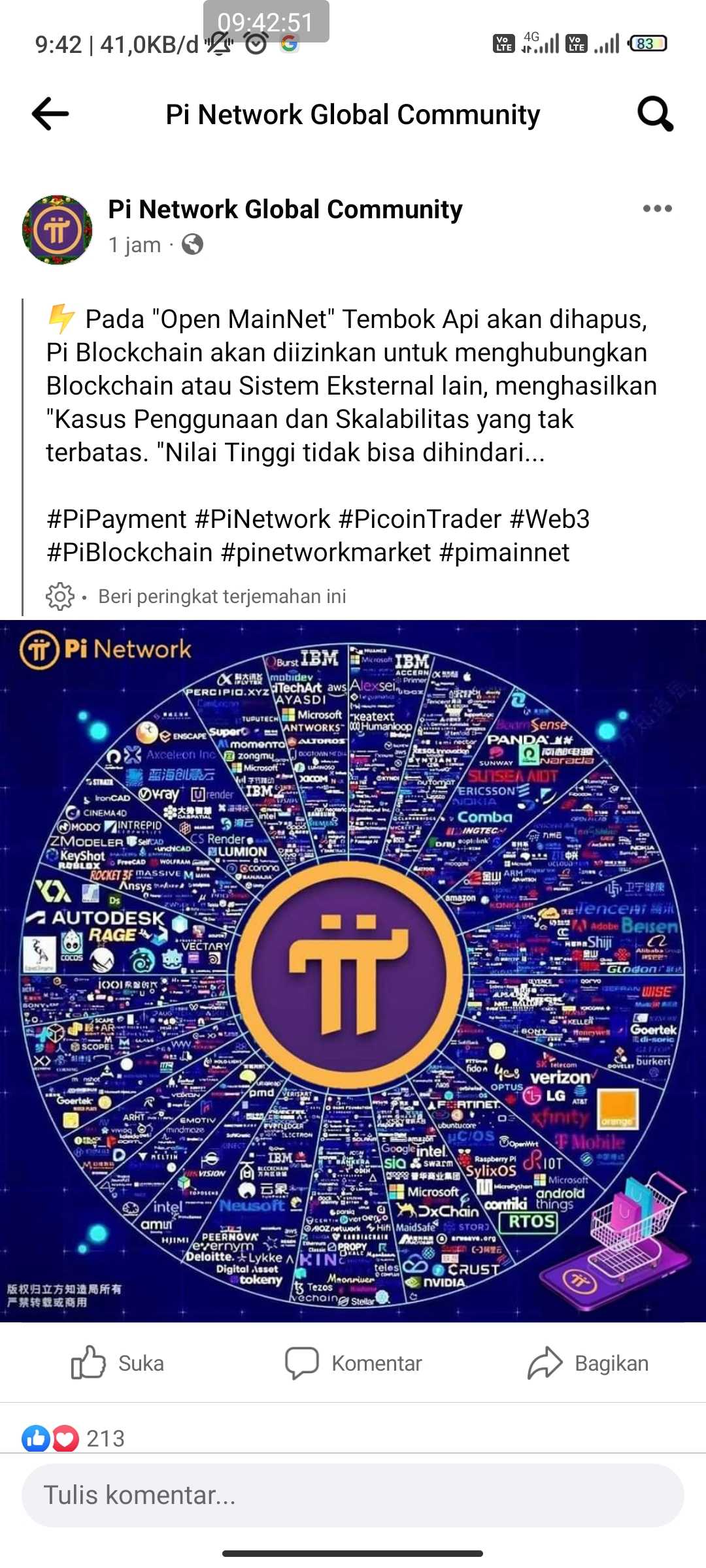Open the #pinetworkmarket hashtag
Viewport: 706px width, 1568px height.
tap(326, 553)
